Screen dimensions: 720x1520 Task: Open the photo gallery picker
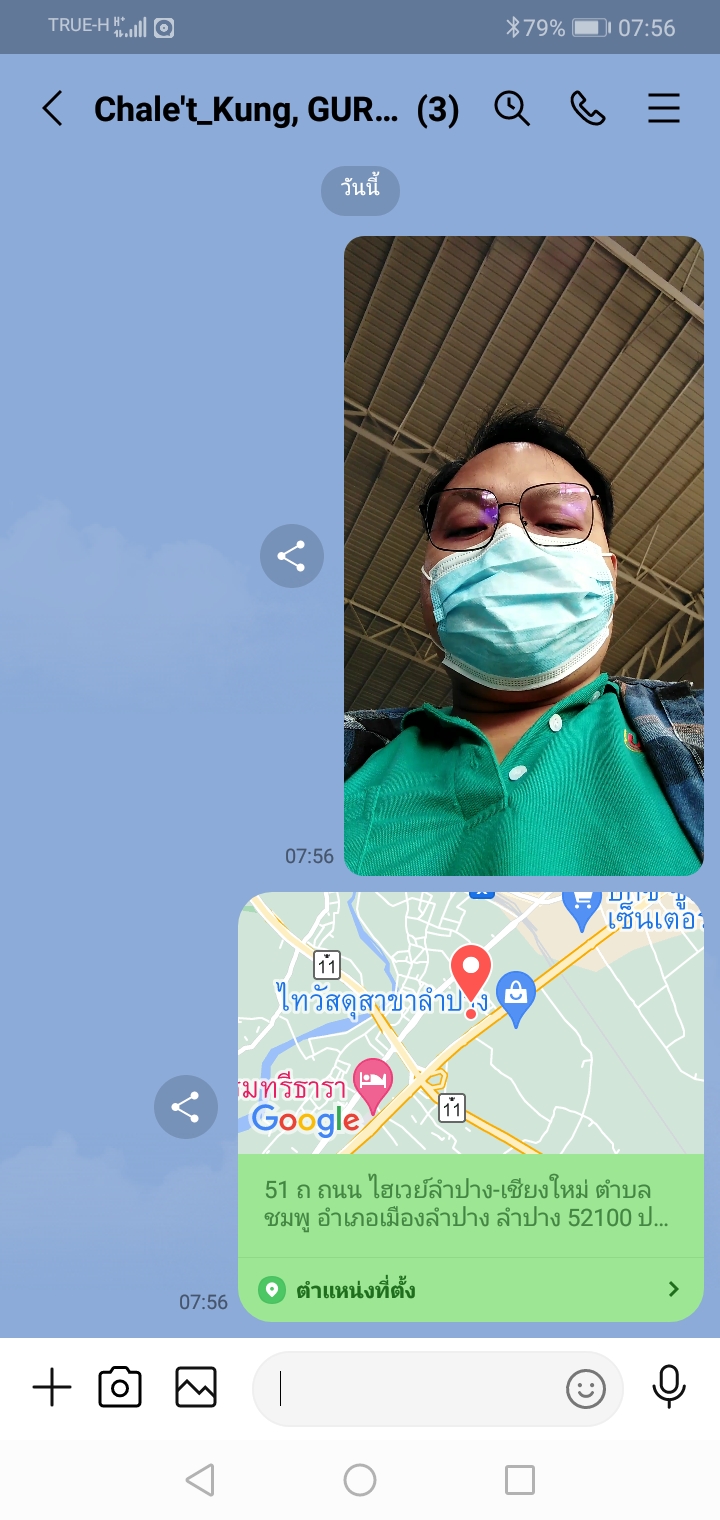(x=196, y=1388)
